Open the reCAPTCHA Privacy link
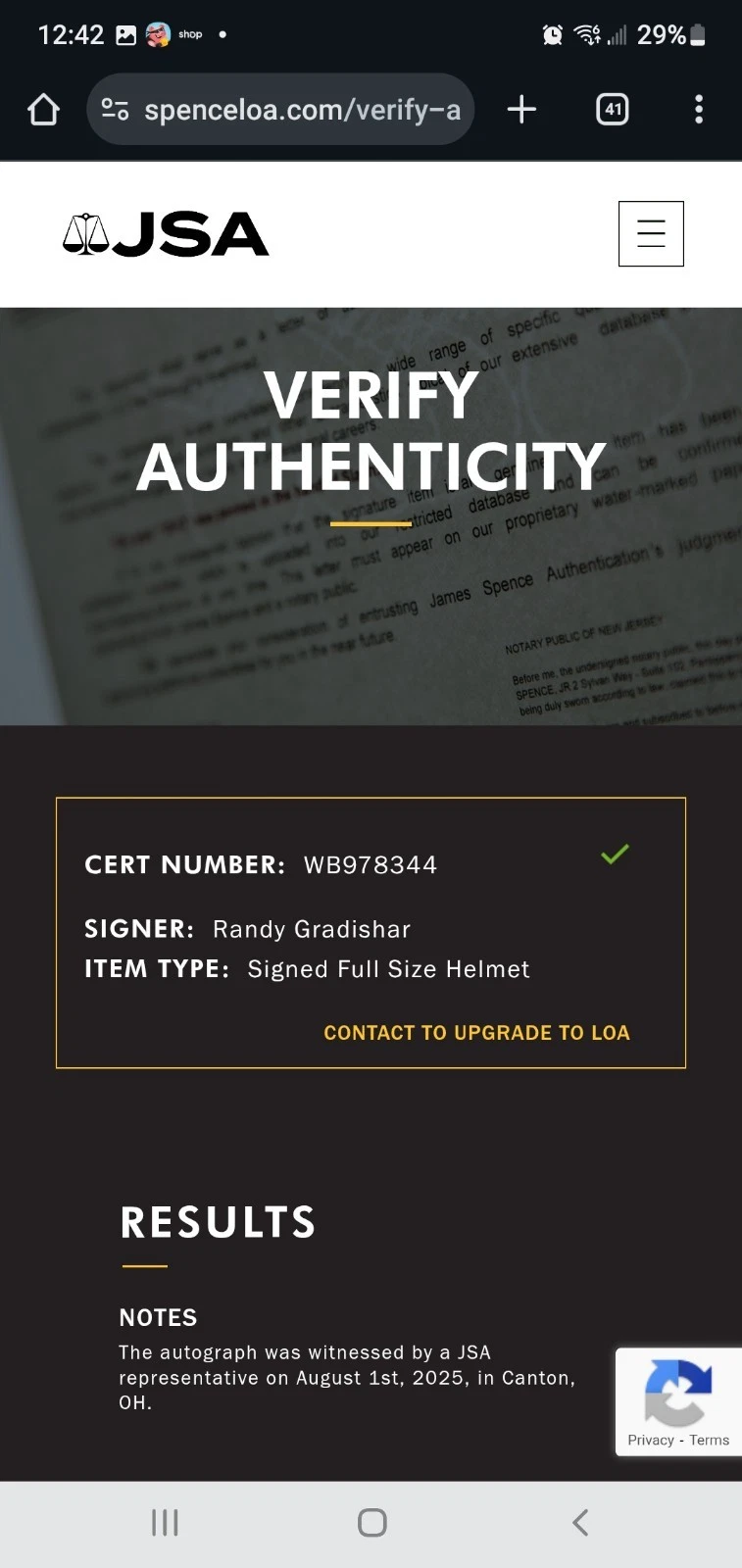This screenshot has height=1568, width=742. point(650,1440)
